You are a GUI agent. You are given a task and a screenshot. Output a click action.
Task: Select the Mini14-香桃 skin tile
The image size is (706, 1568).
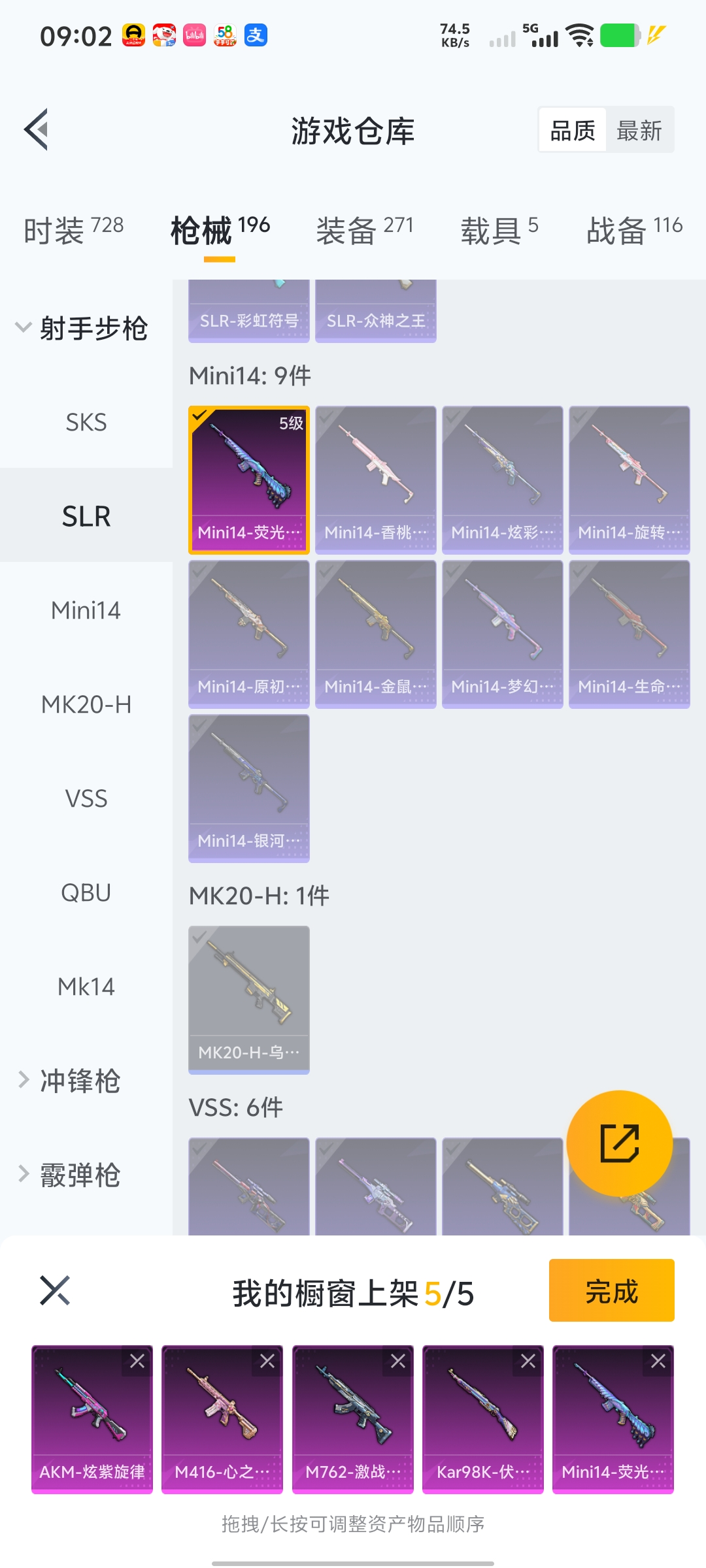375,480
